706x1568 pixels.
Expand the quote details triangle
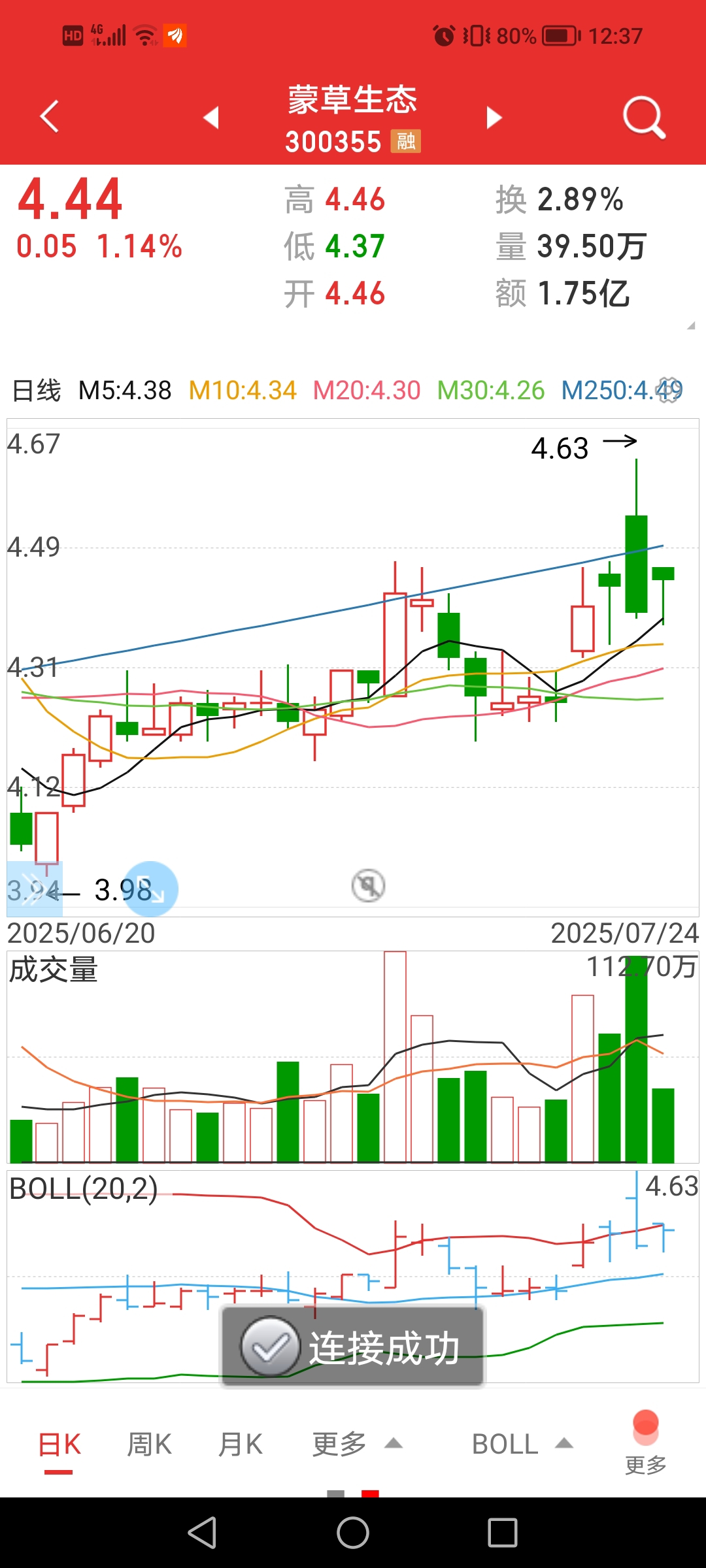click(691, 326)
